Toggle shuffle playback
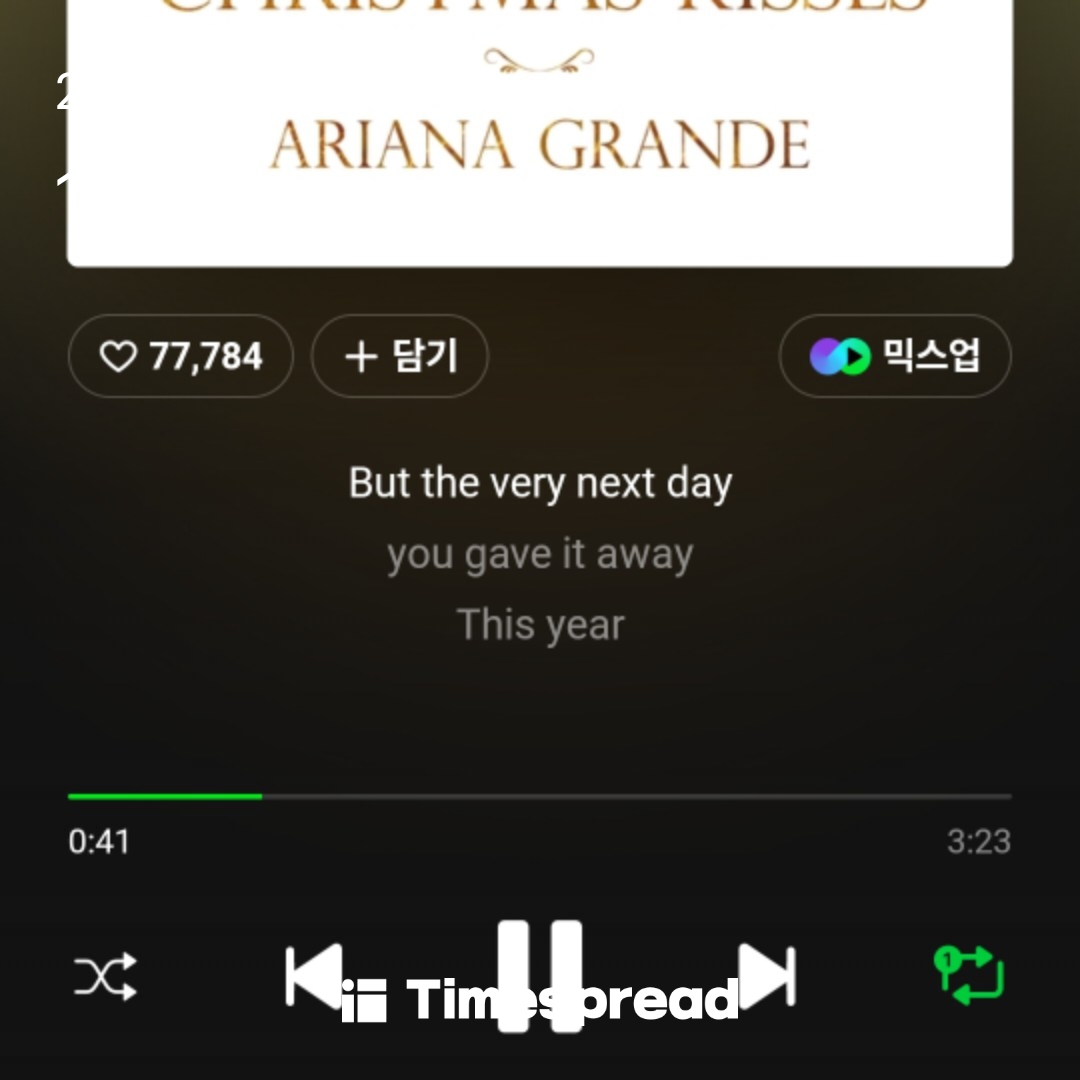 click(105, 977)
